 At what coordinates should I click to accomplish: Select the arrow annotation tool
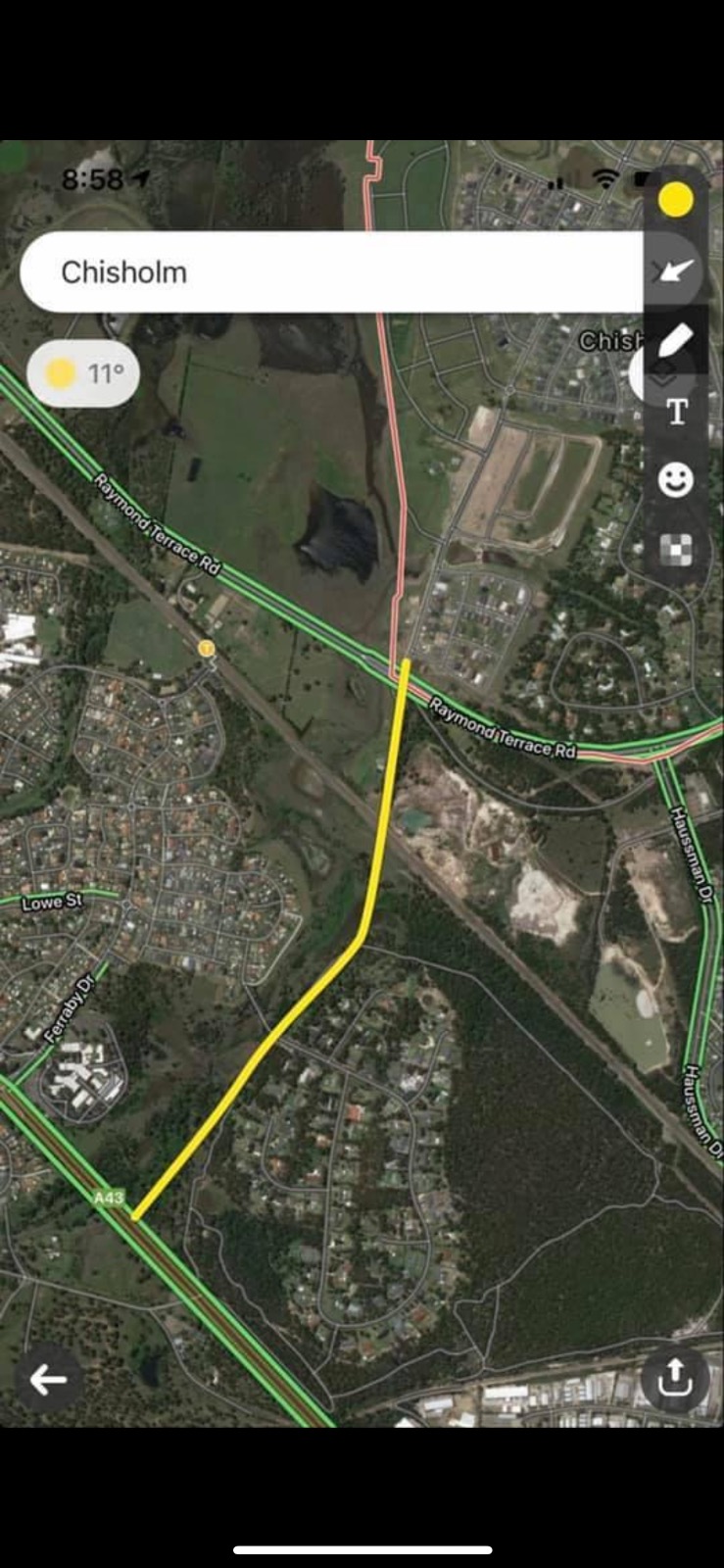tap(676, 269)
